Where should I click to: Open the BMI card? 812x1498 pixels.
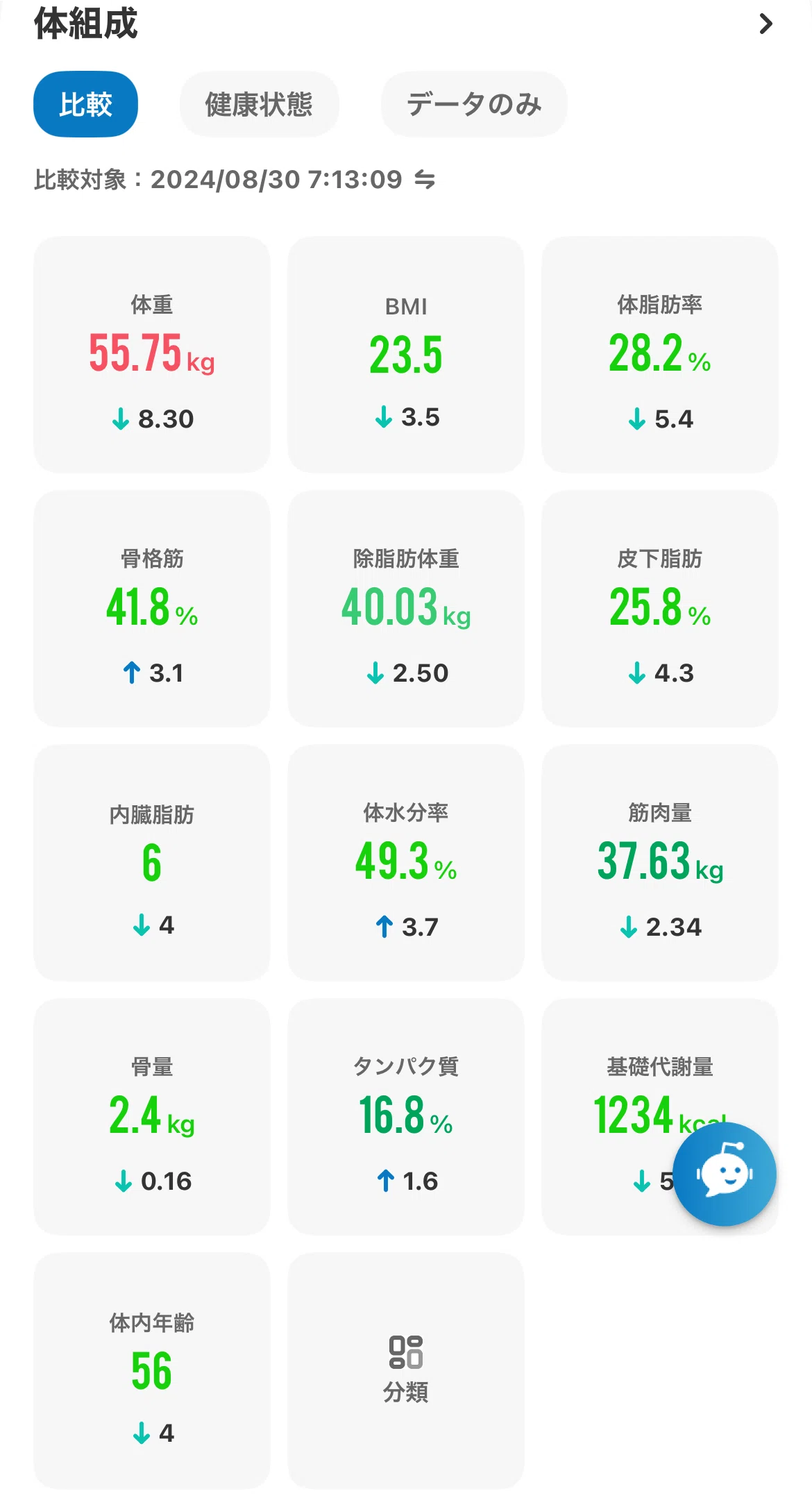pos(406,355)
